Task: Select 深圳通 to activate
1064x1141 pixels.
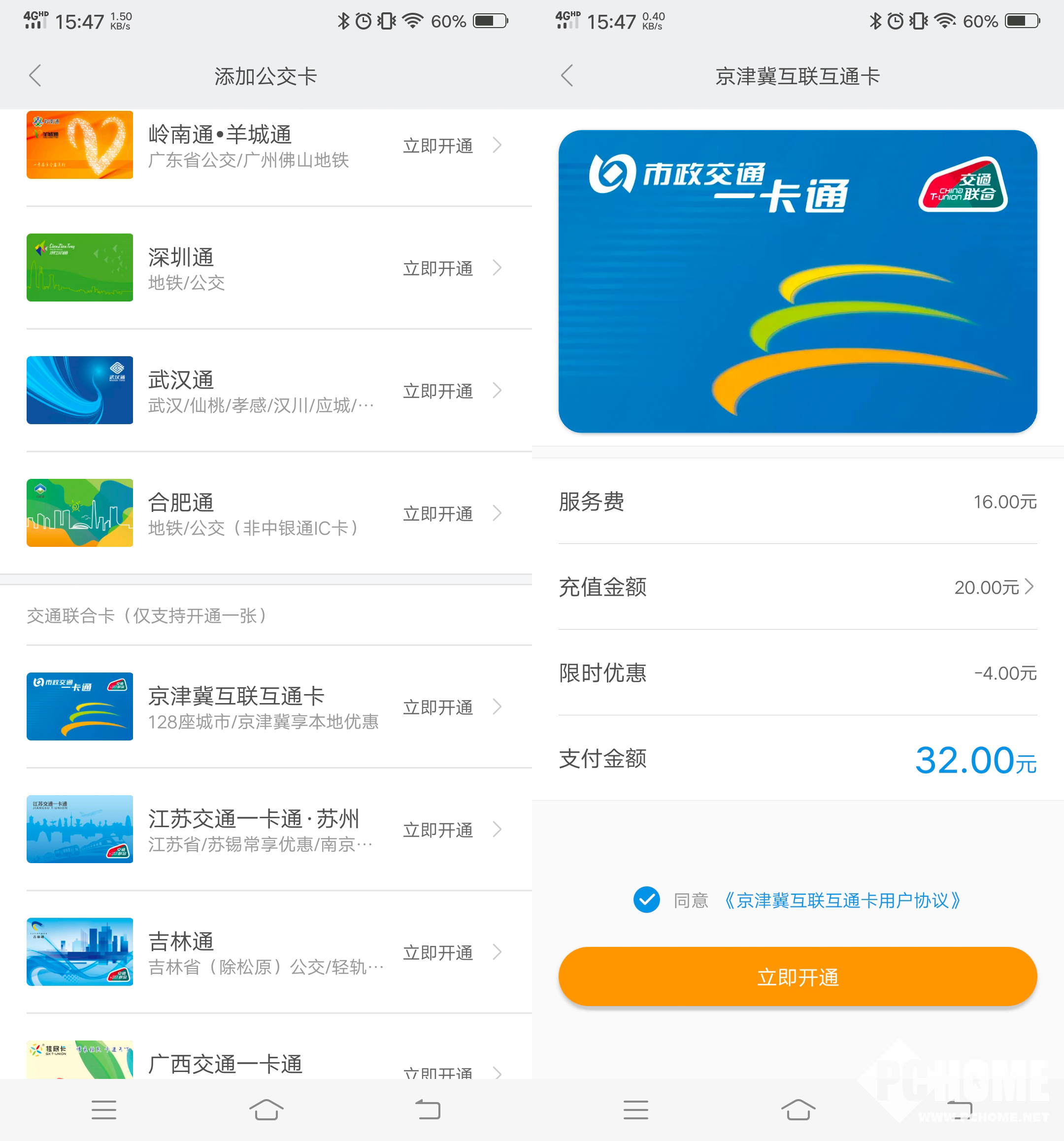Action: (x=265, y=268)
